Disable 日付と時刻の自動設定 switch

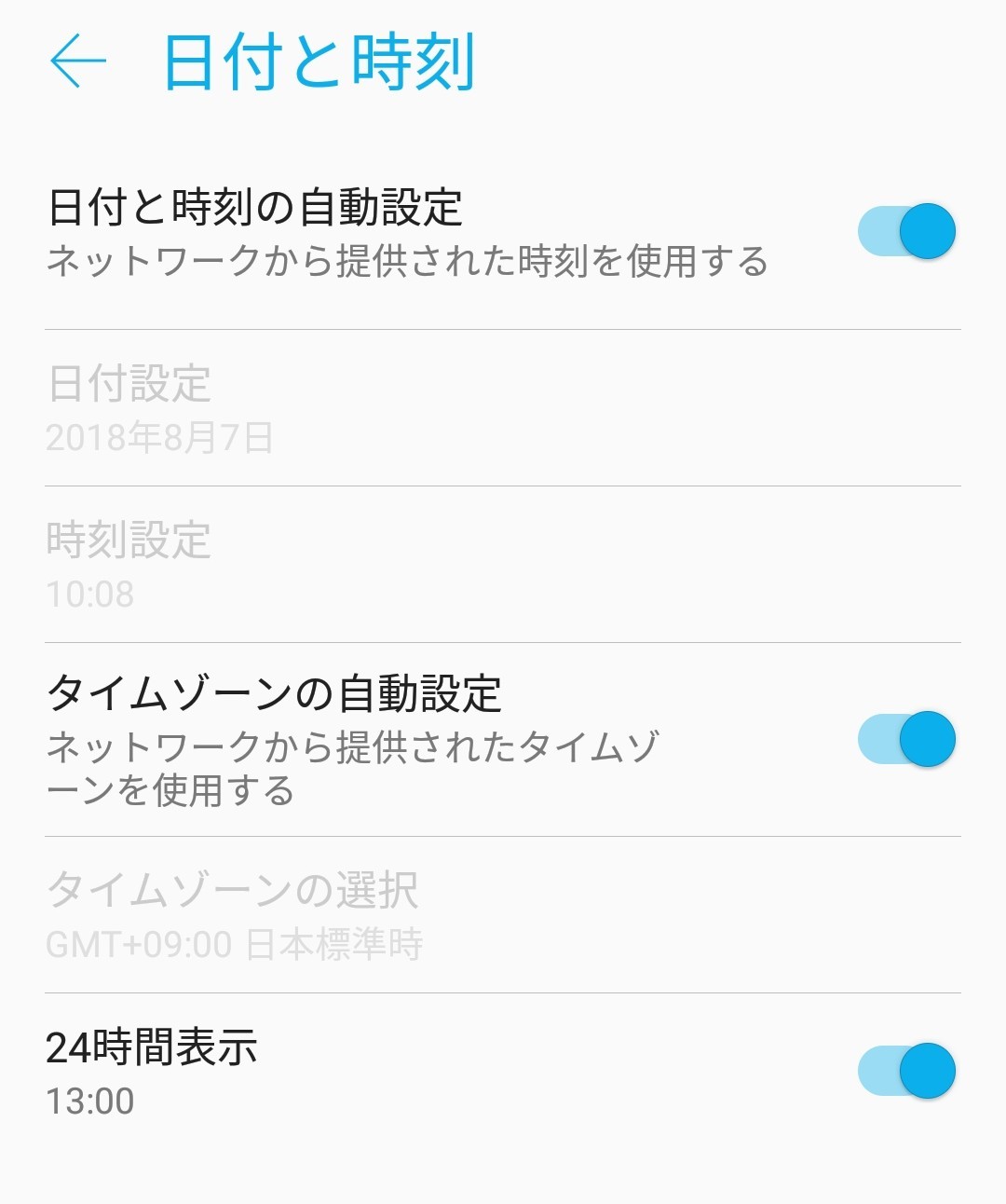(906, 231)
